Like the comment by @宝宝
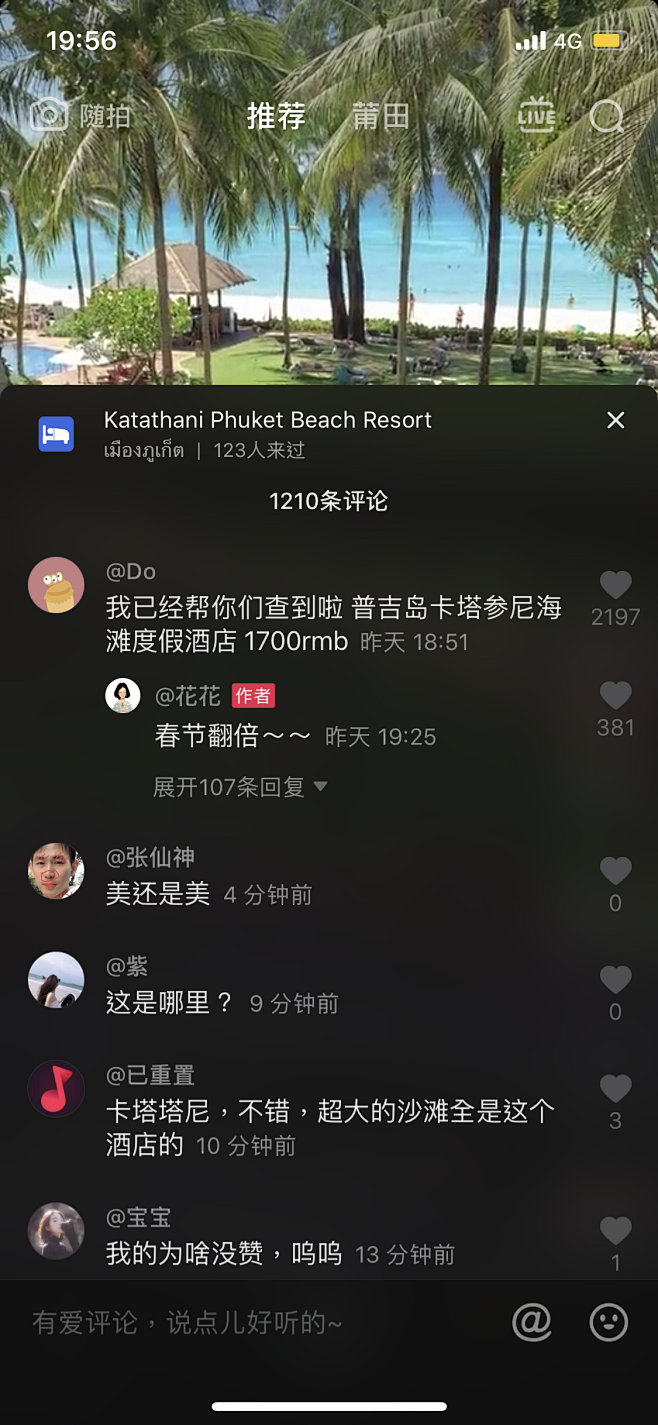Image resolution: width=658 pixels, height=1425 pixels. pos(615,1231)
